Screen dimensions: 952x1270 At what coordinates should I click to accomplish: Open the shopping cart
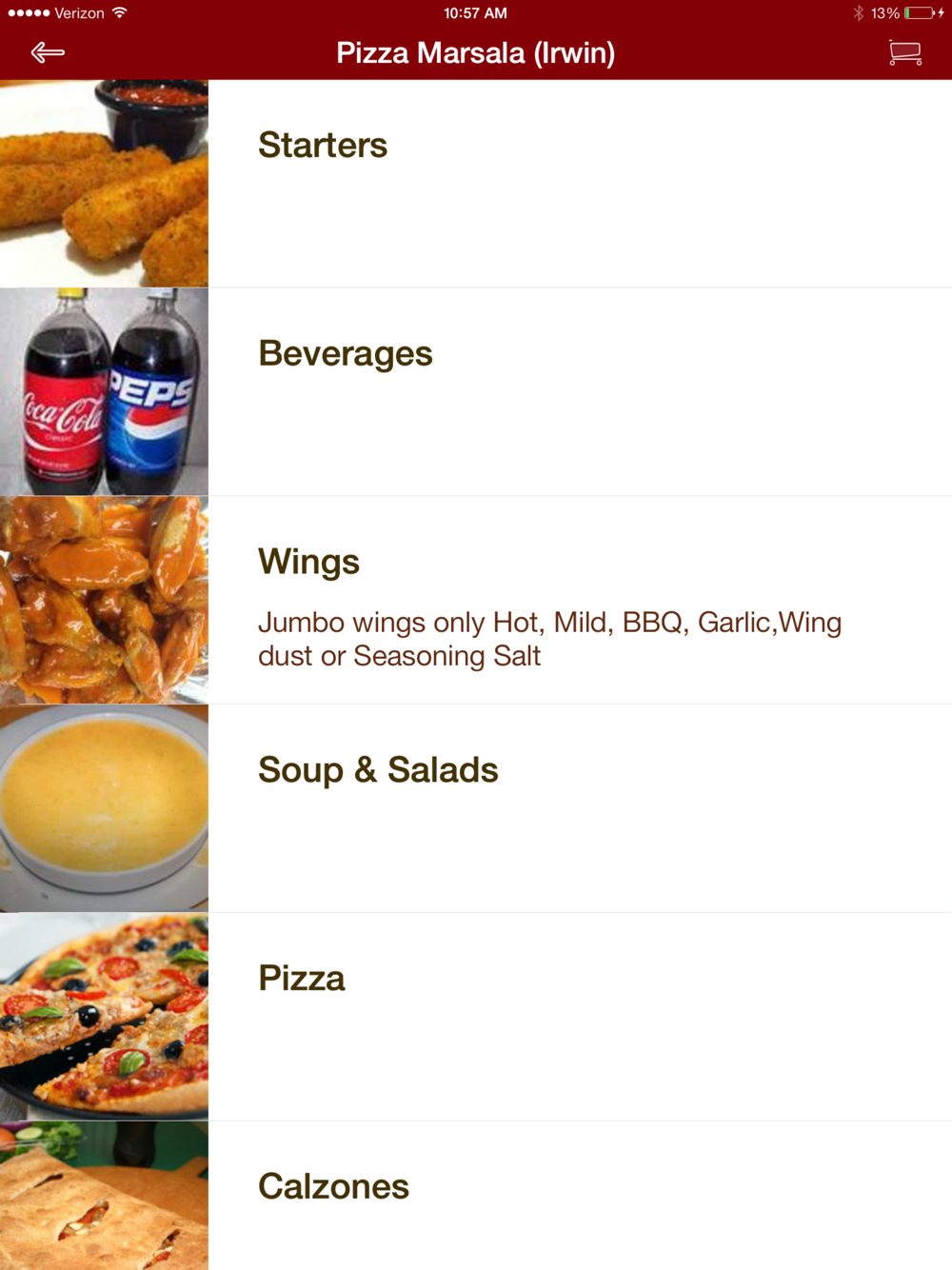tap(904, 52)
